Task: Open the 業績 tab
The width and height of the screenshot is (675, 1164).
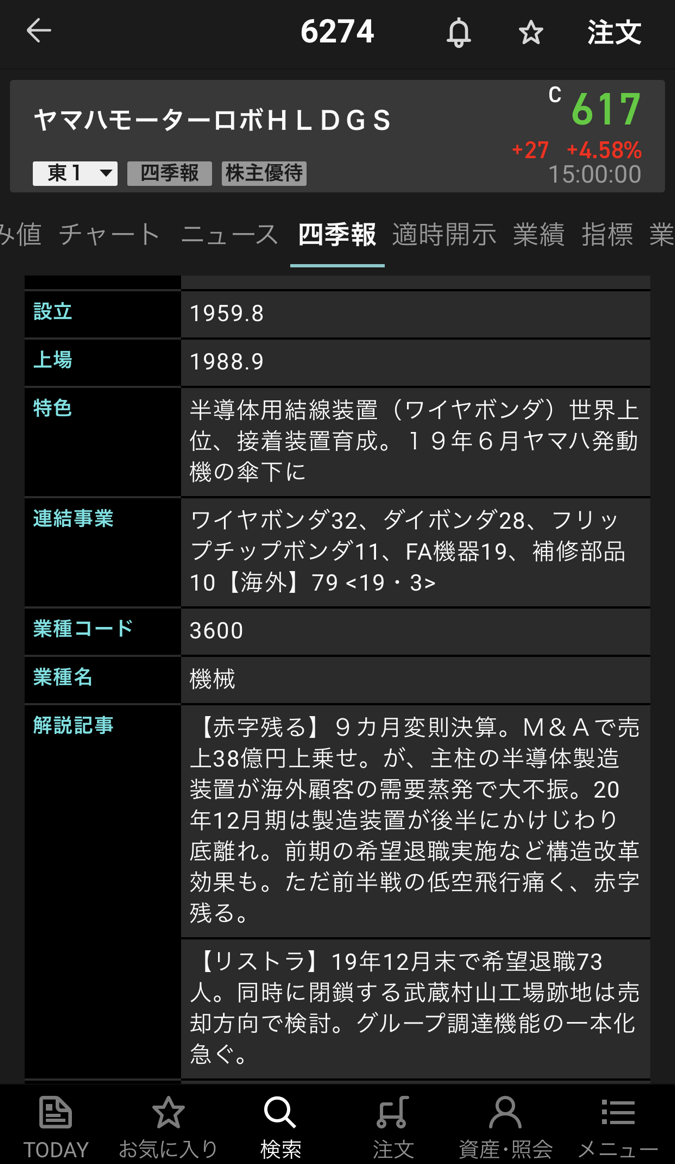Action: [539, 234]
